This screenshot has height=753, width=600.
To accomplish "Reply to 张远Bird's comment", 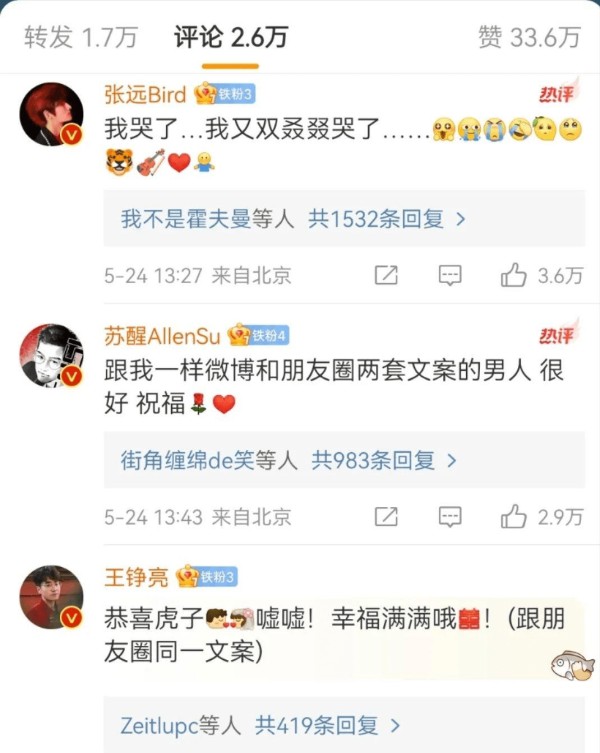I will coord(450,276).
